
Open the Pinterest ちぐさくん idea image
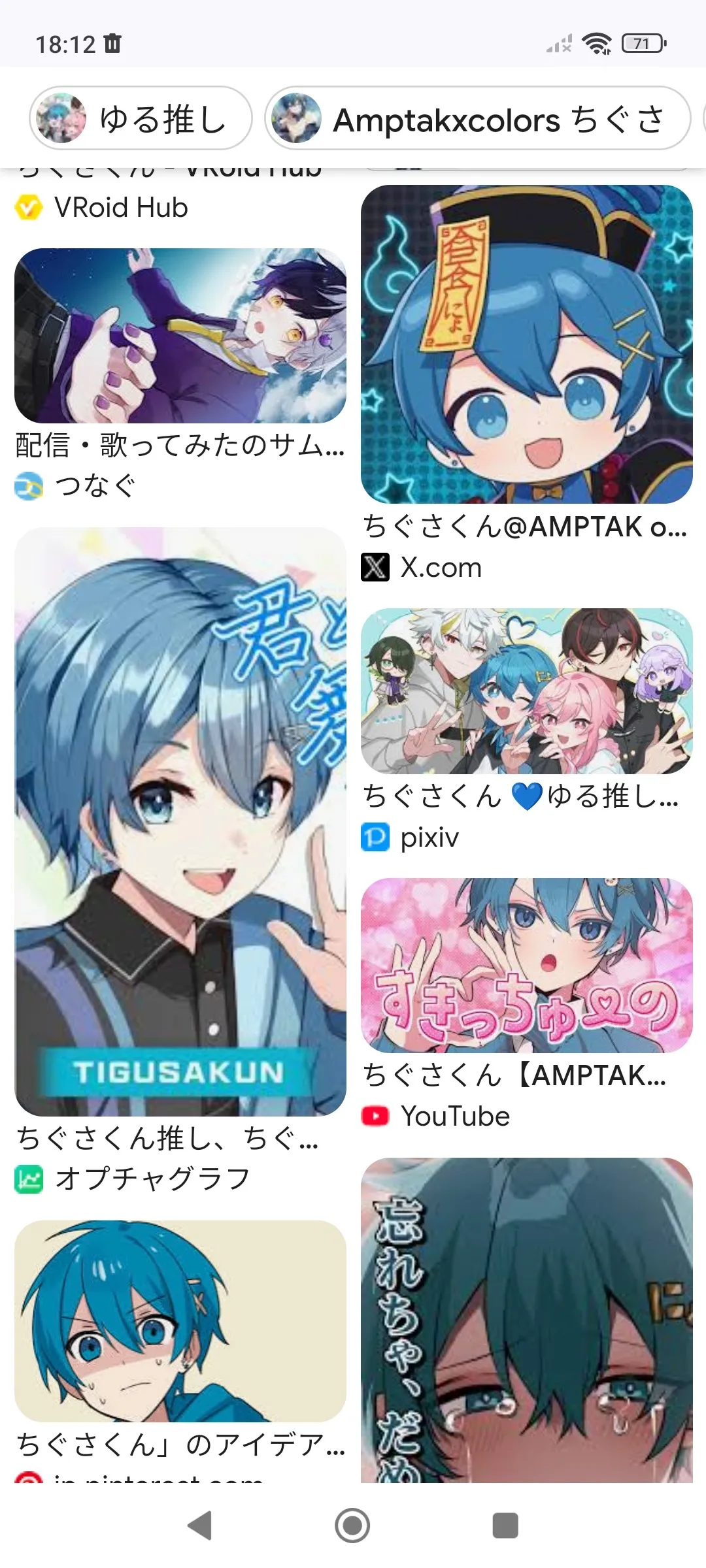pyautogui.click(x=180, y=1320)
